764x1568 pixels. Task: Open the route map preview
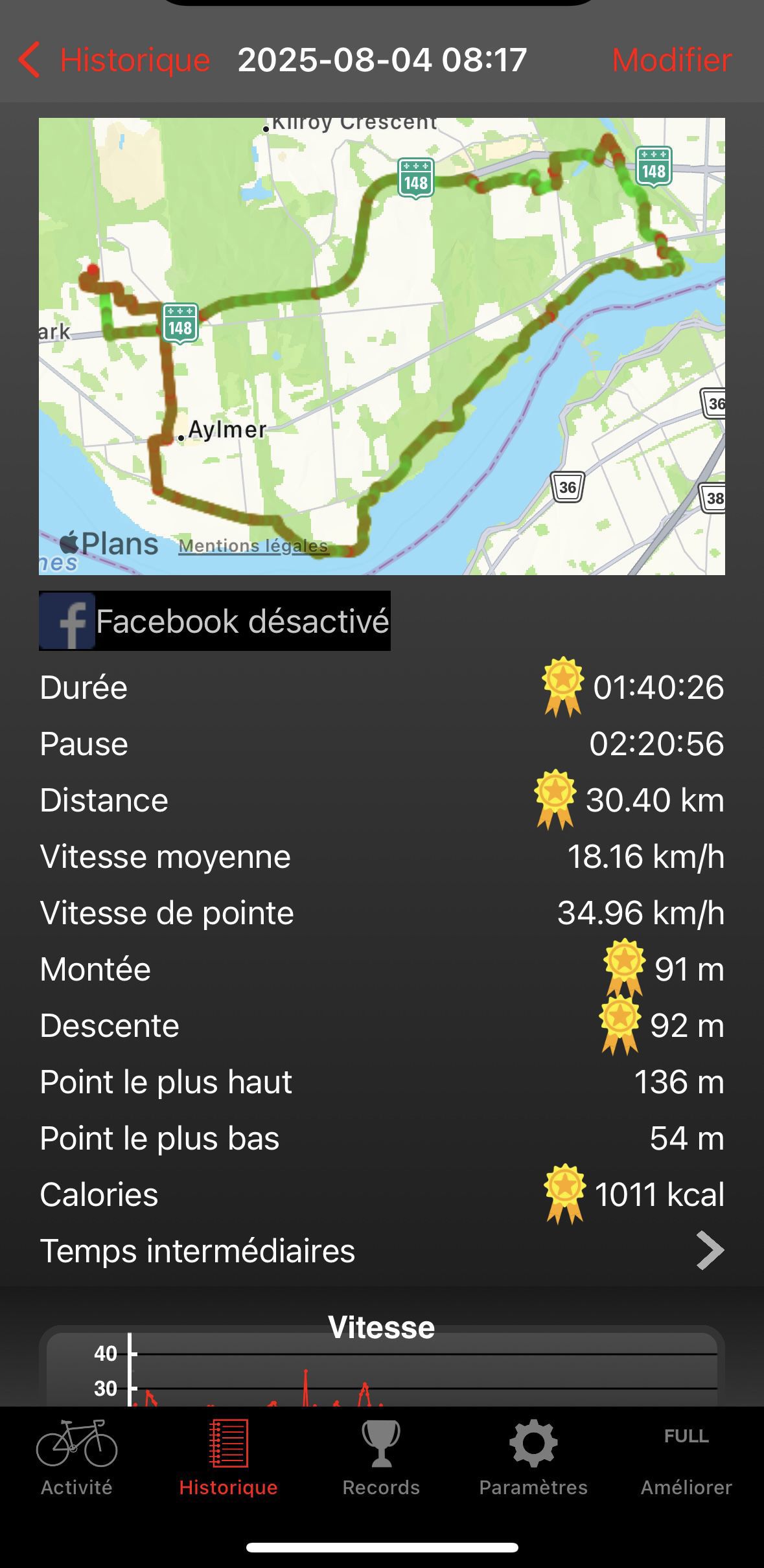coord(382,346)
